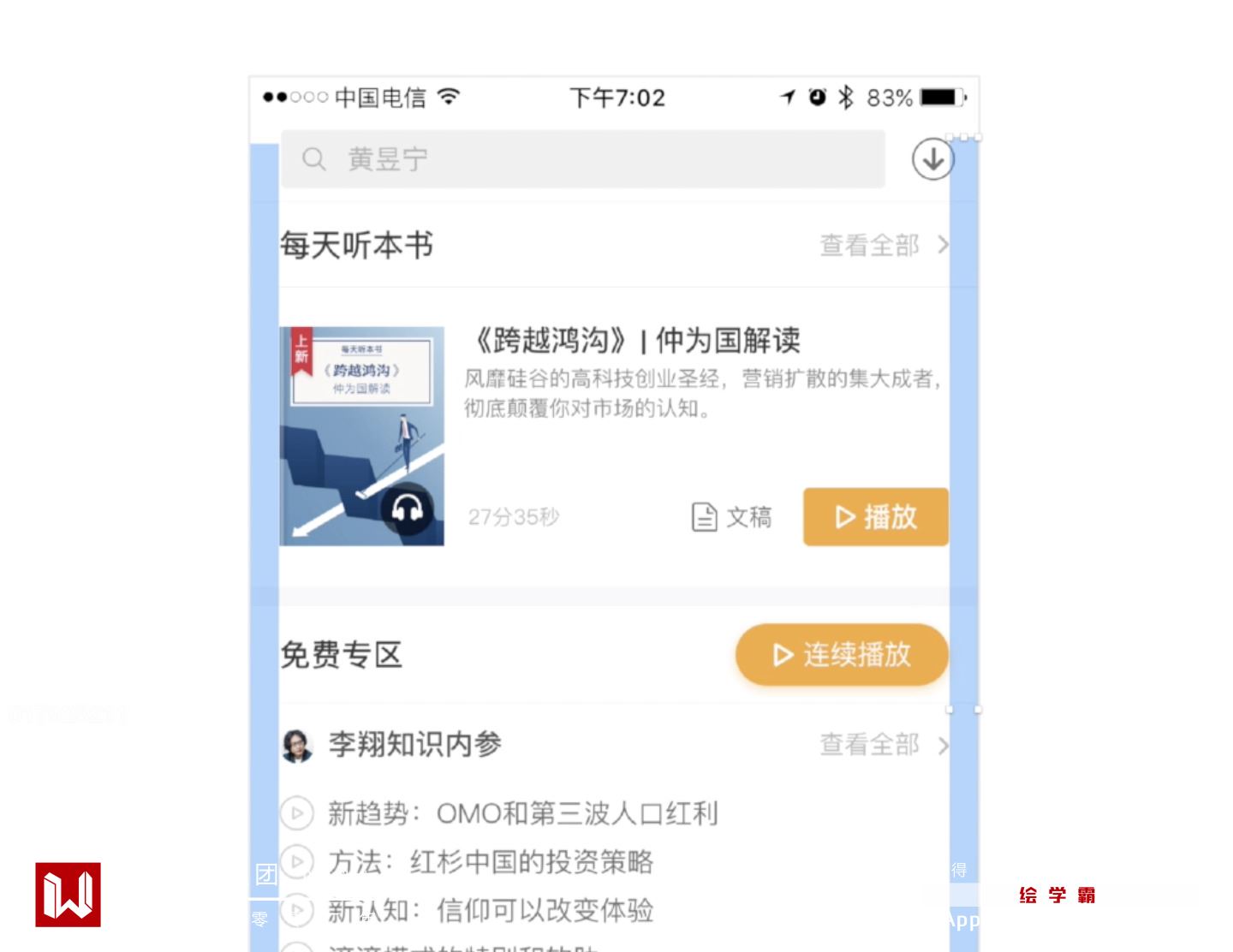Open the search box showing 黄昱宁
This screenshot has width=1233, height=952.
582,159
